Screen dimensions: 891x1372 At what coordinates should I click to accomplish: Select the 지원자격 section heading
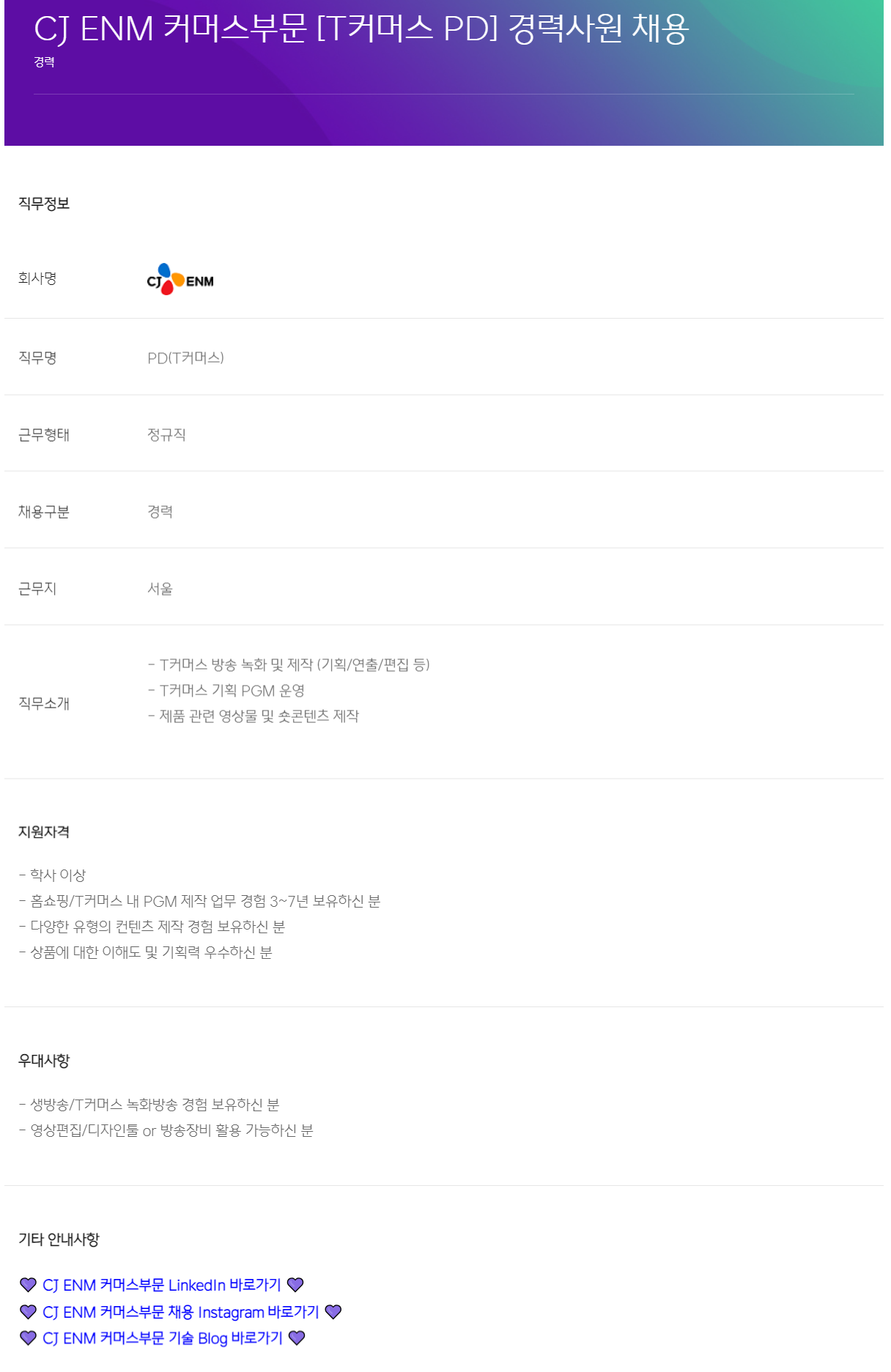46,833
